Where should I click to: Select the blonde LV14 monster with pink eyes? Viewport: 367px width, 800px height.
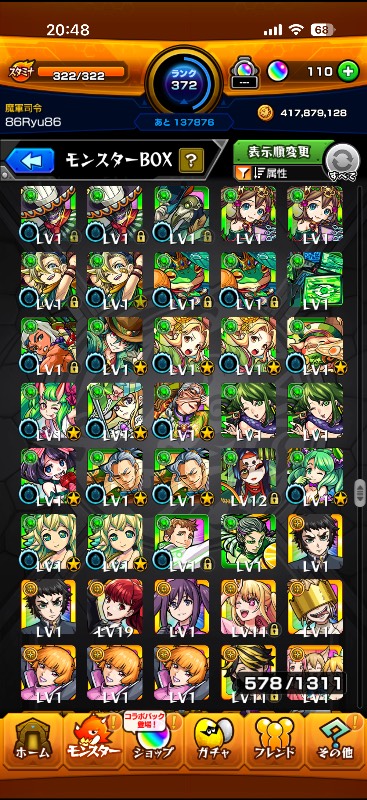pos(248,608)
